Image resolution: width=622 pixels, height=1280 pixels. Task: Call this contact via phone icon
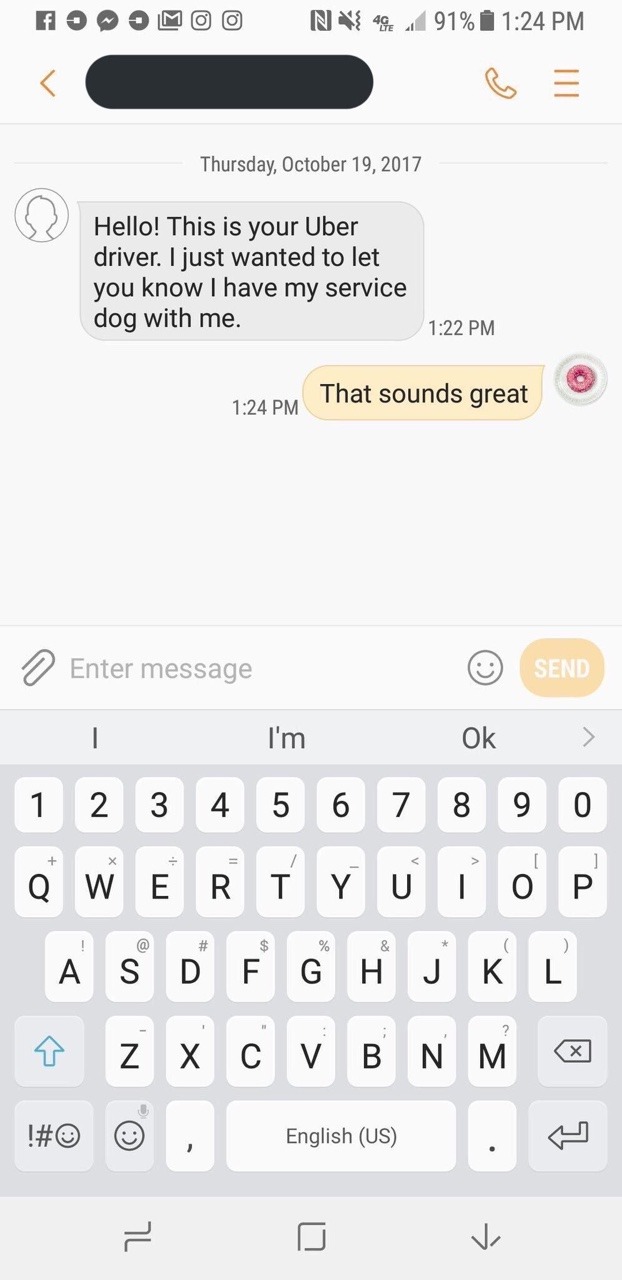point(500,83)
